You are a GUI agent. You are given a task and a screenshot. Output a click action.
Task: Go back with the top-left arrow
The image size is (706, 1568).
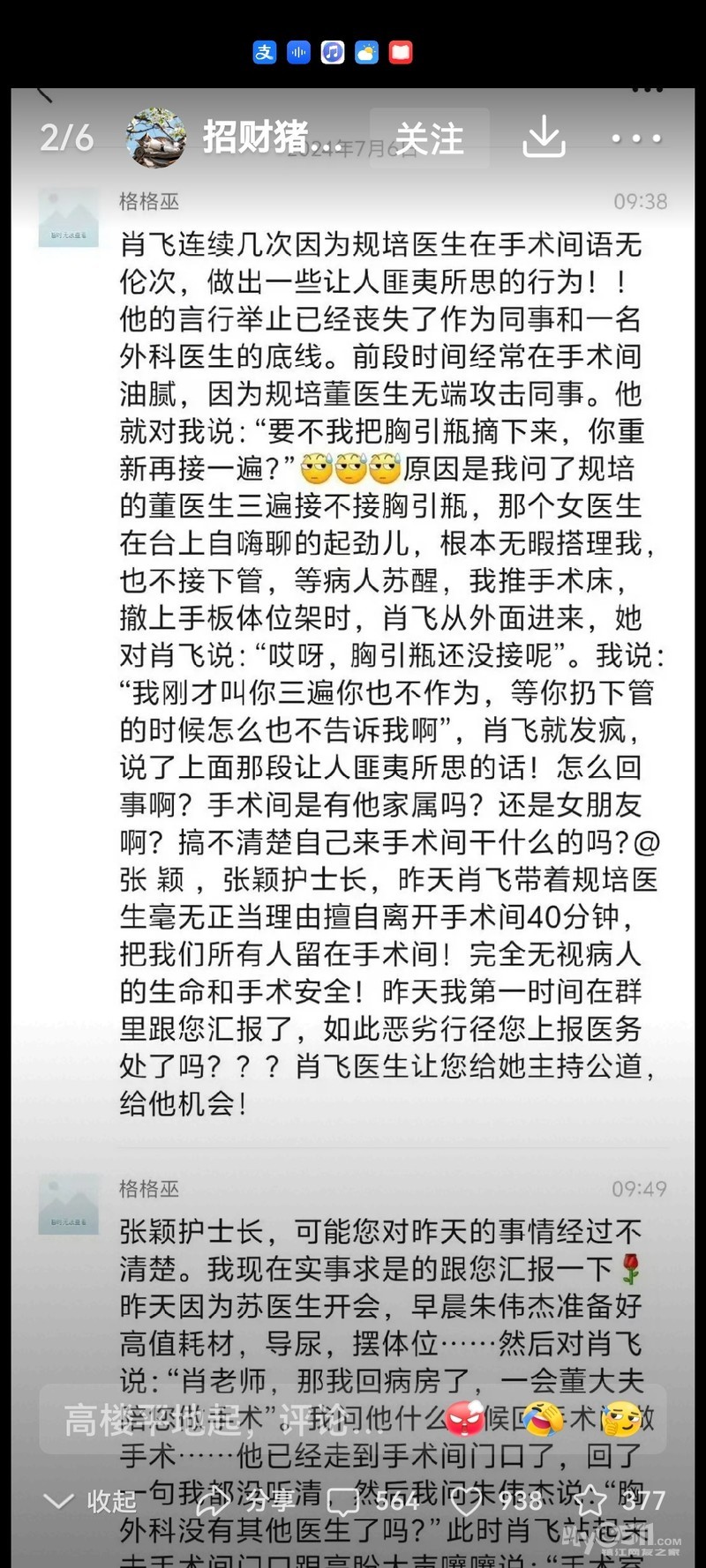click(x=44, y=93)
